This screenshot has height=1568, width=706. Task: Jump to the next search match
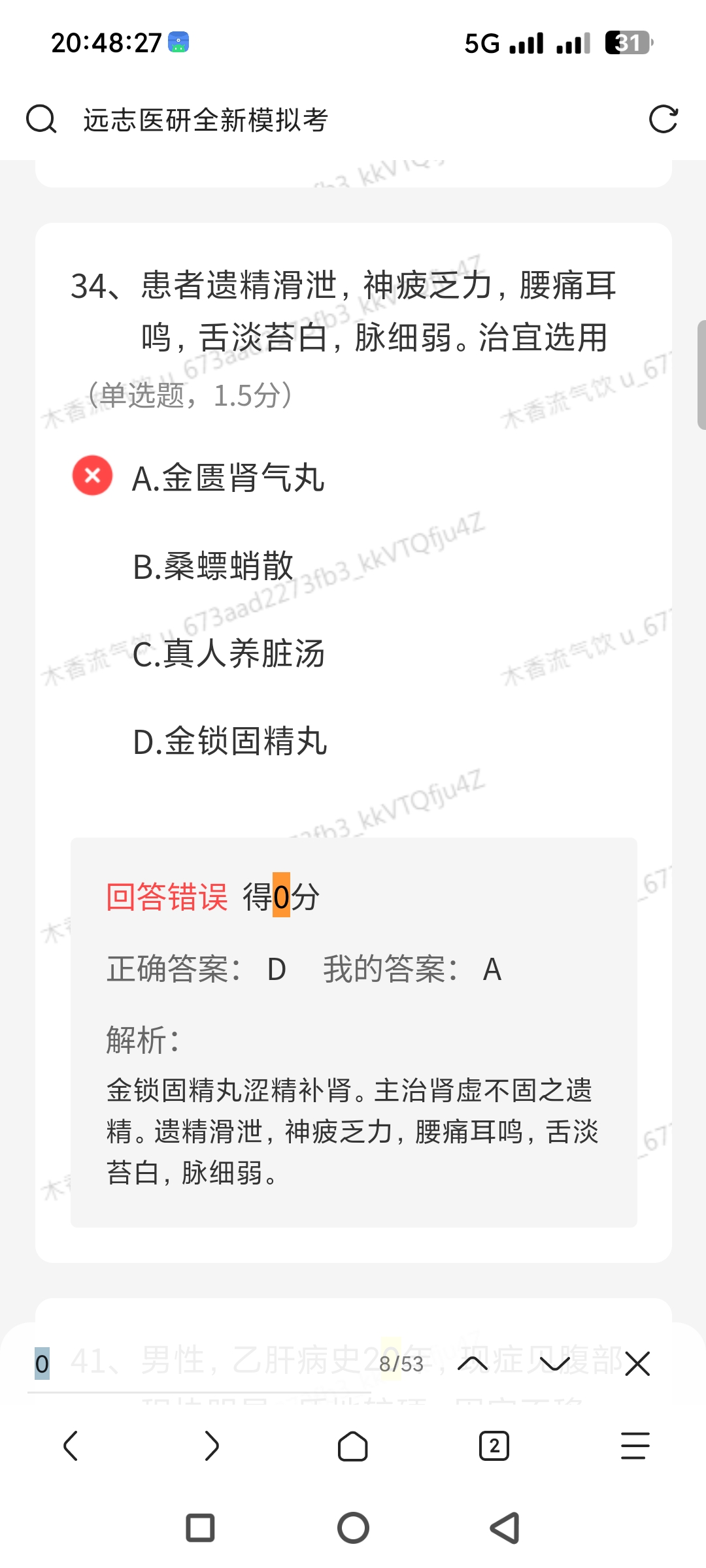tap(554, 1364)
